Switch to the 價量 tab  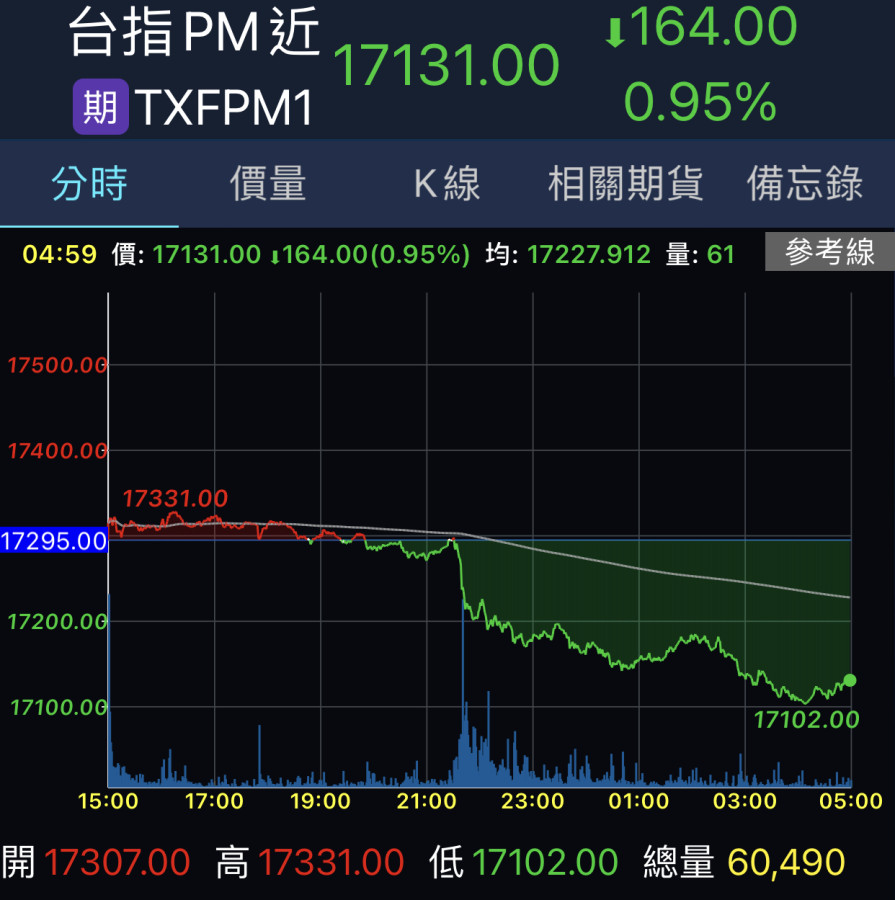point(268,185)
